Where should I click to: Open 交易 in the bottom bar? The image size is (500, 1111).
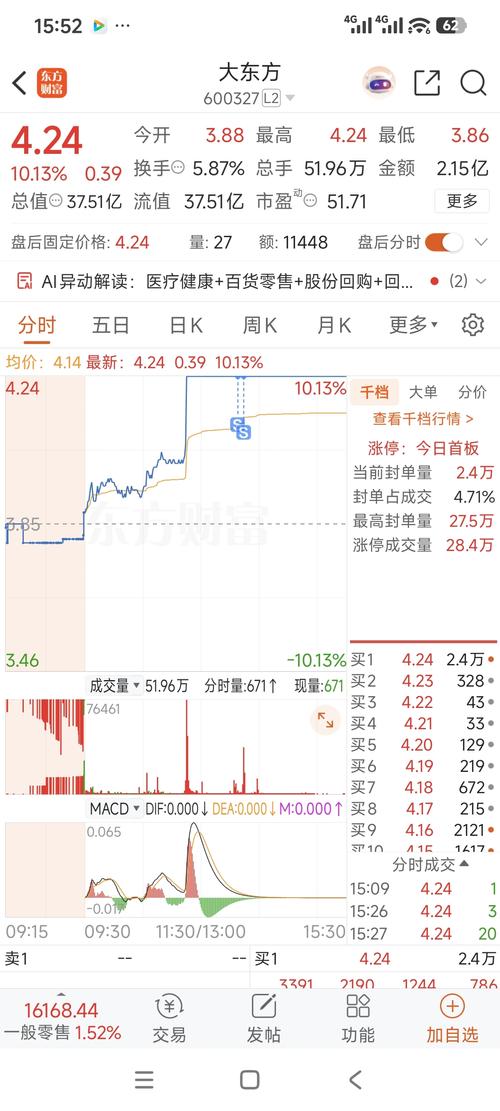click(169, 1019)
